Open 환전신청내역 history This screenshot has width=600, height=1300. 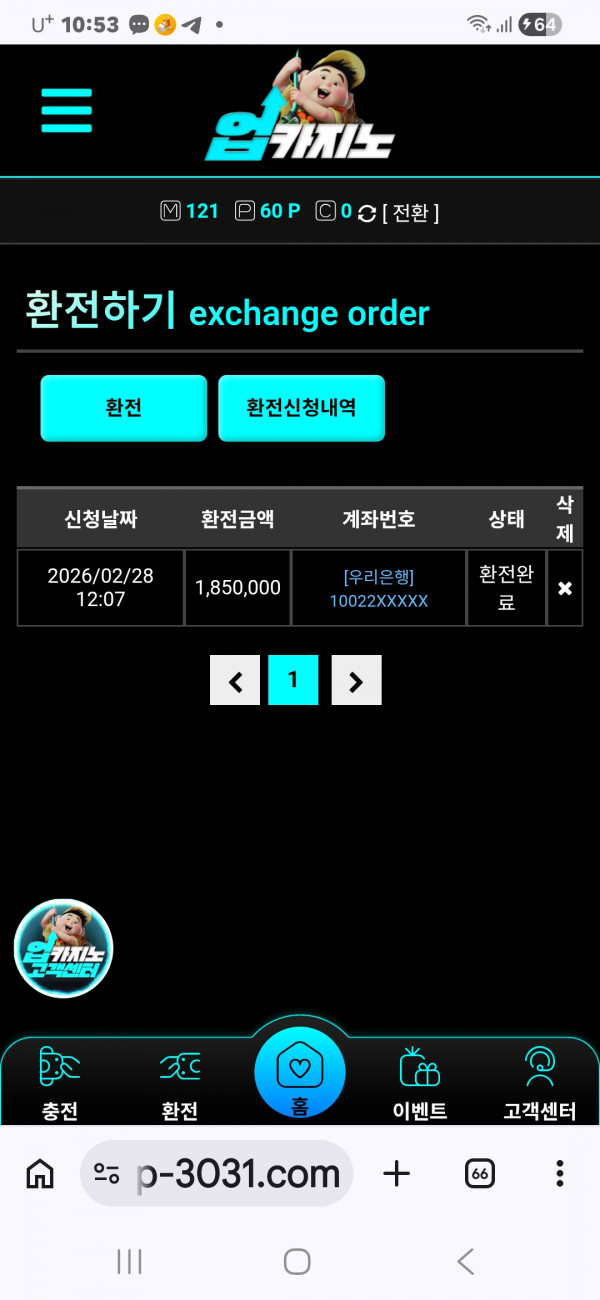tap(301, 408)
